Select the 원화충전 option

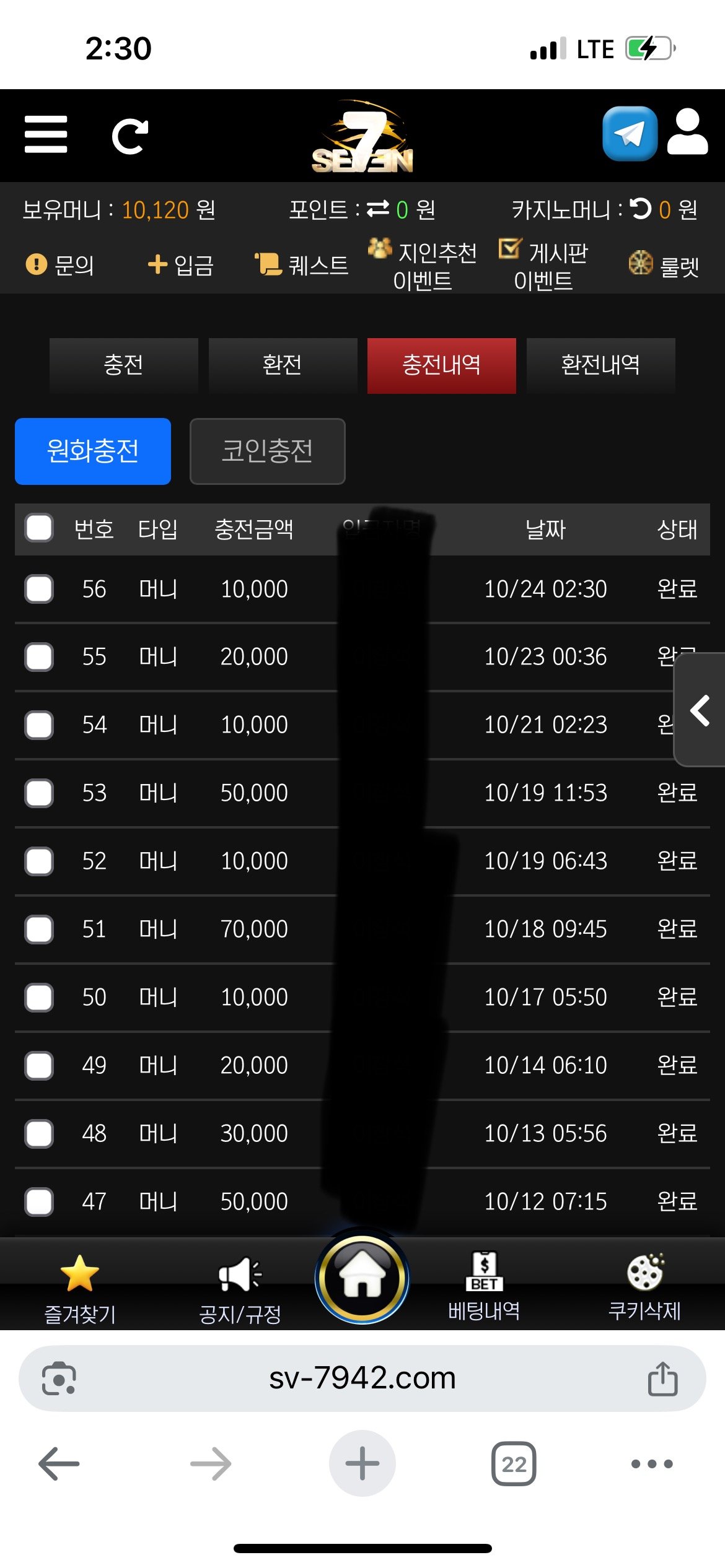pyautogui.click(x=93, y=451)
